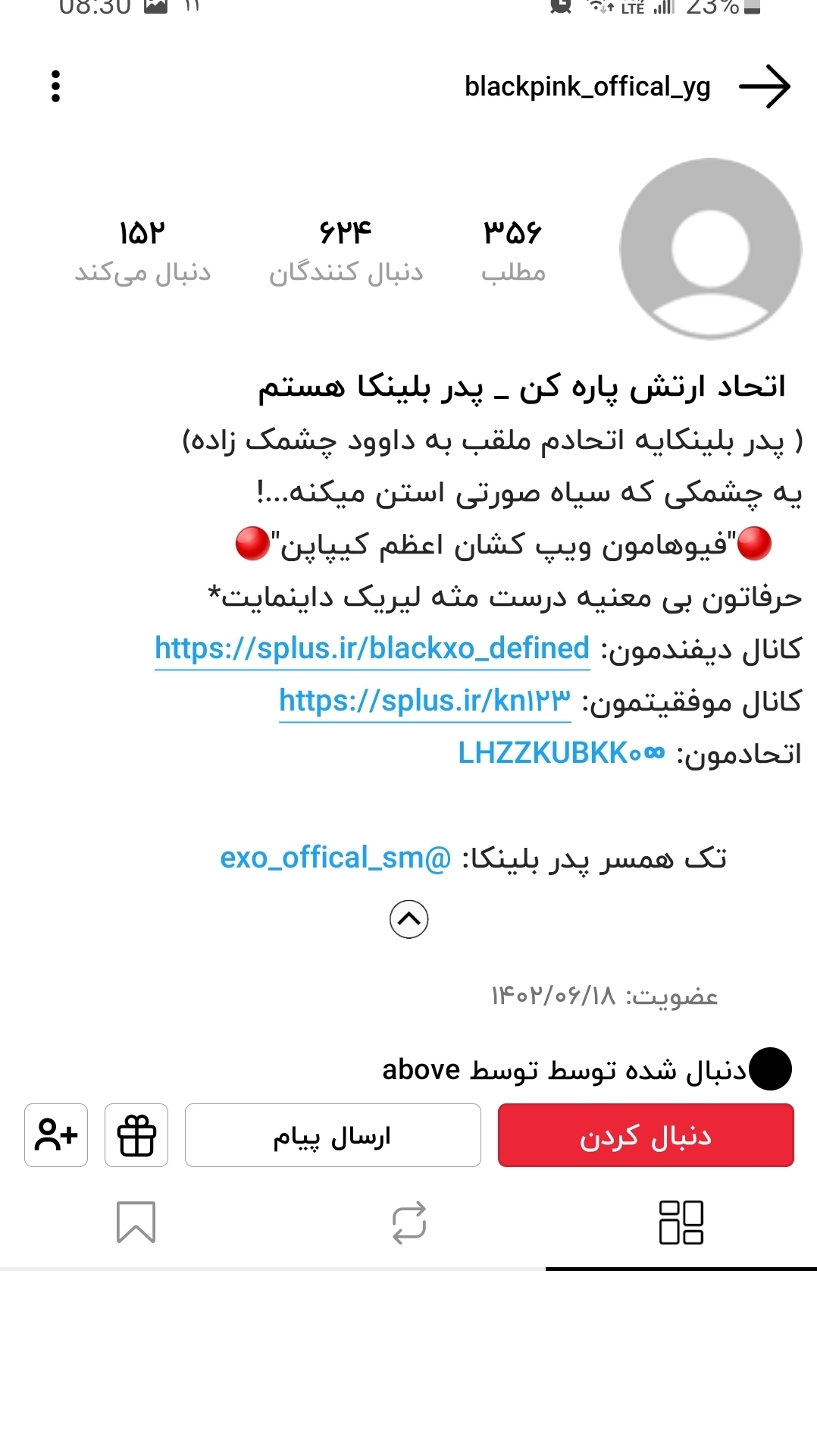This screenshot has height=1456, width=817.
Task: View the ۱۵۲ following list
Action: pyautogui.click(x=142, y=250)
